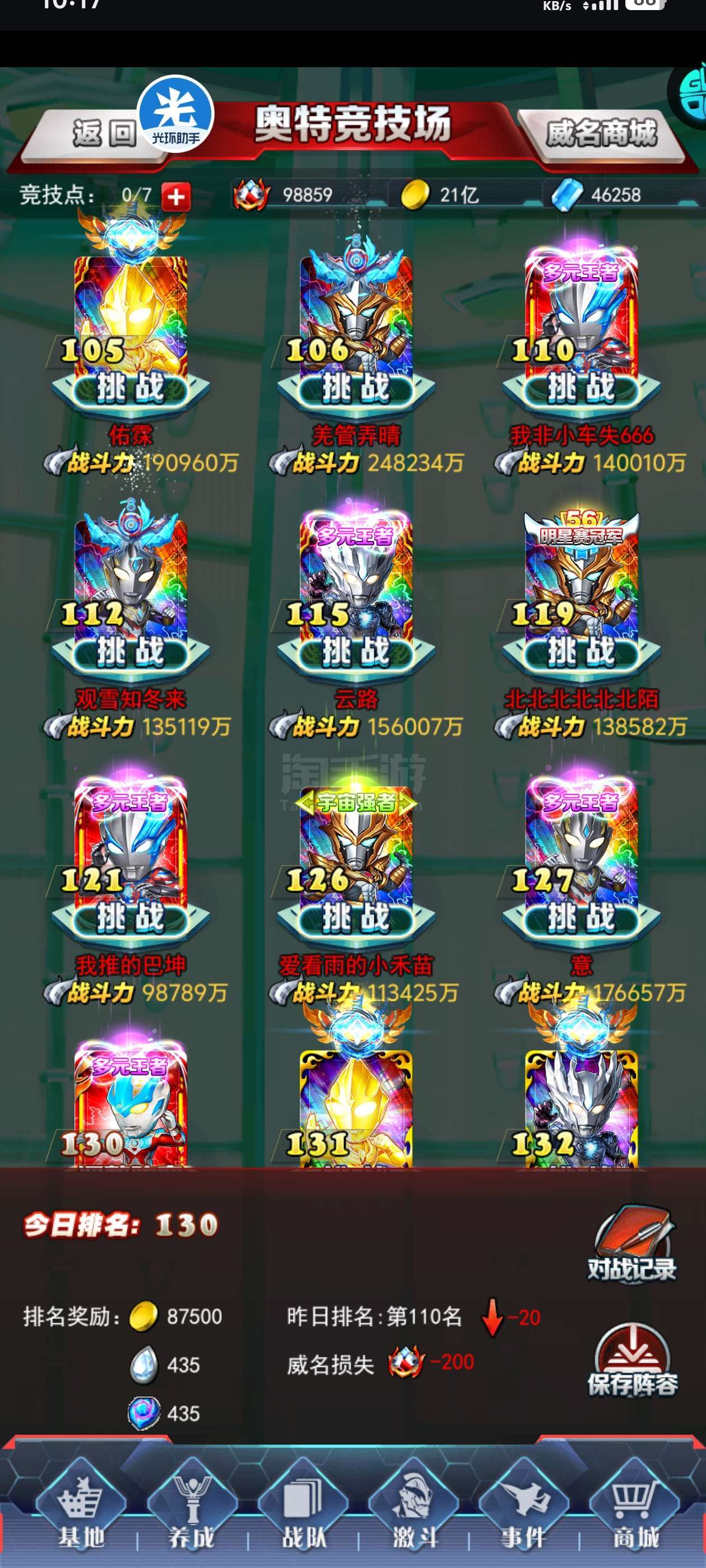Add arena points with the red plus
Viewport: 706px width, 1568px height.
(176, 197)
